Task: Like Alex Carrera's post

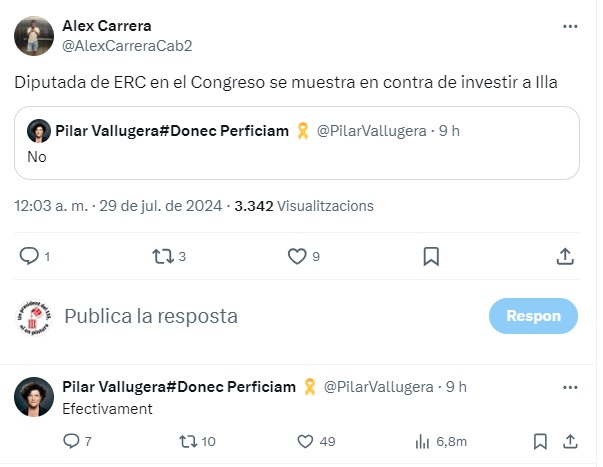Action: tap(296, 256)
